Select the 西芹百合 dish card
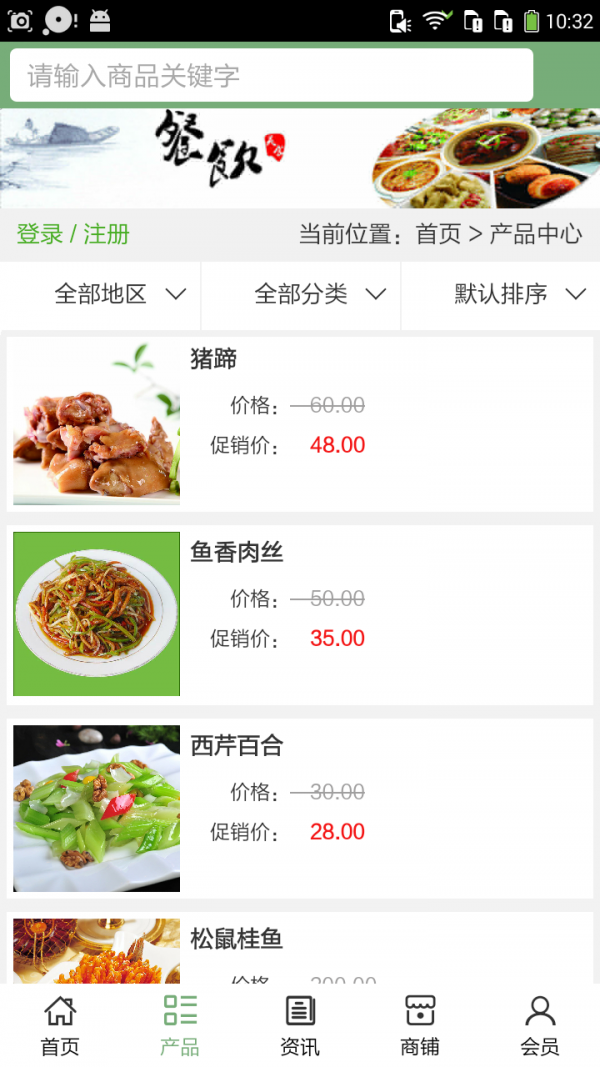Image resolution: width=600 pixels, height=1067 pixels. click(300, 808)
